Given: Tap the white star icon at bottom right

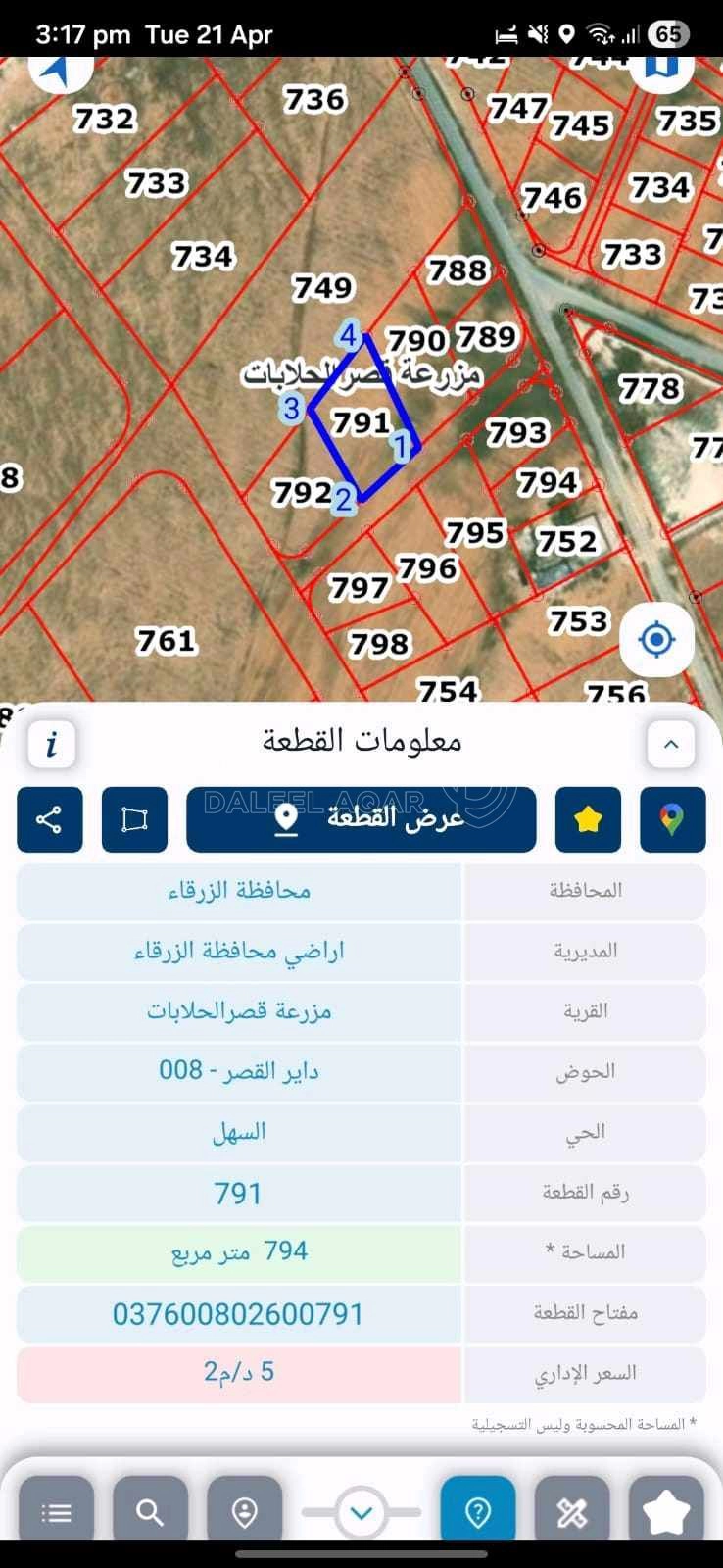Looking at the screenshot, I should [666, 1510].
